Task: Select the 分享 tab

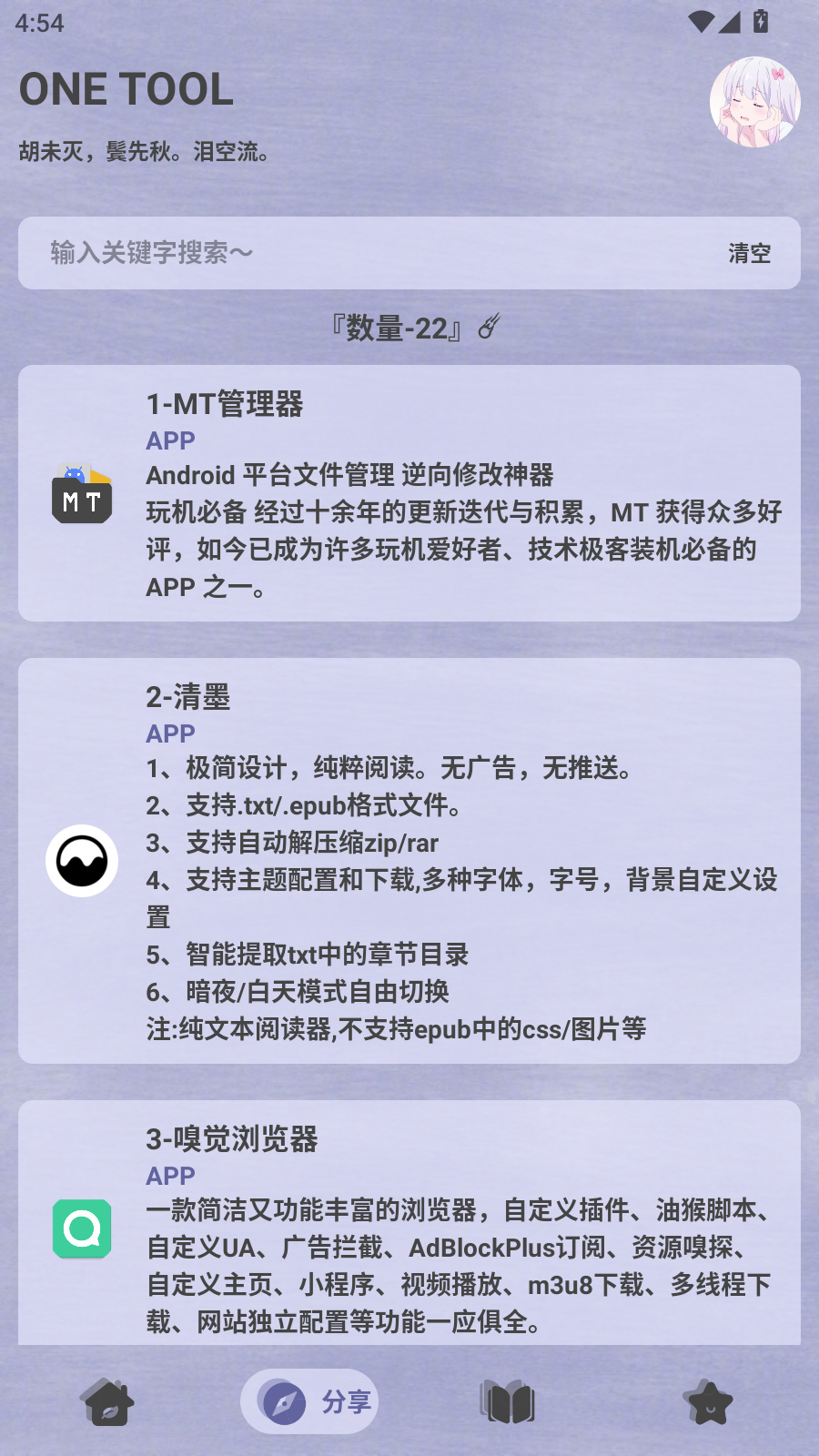Action: click(309, 1402)
